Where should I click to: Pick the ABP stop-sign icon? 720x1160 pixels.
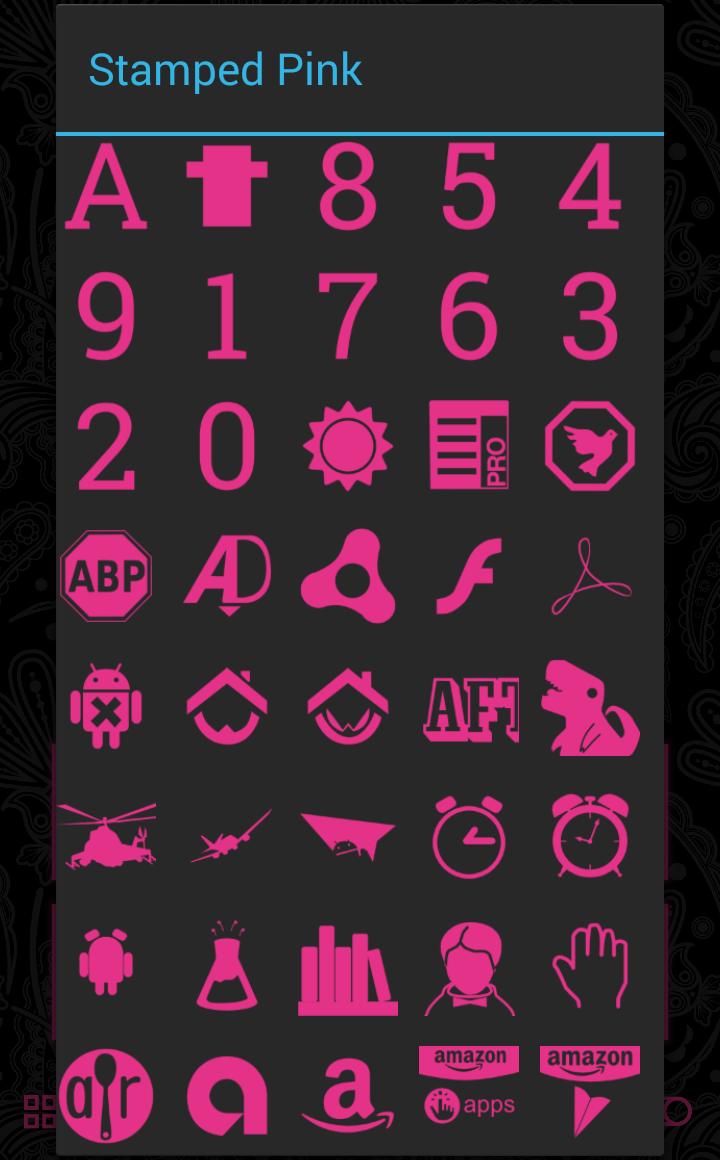pos(106,576)
